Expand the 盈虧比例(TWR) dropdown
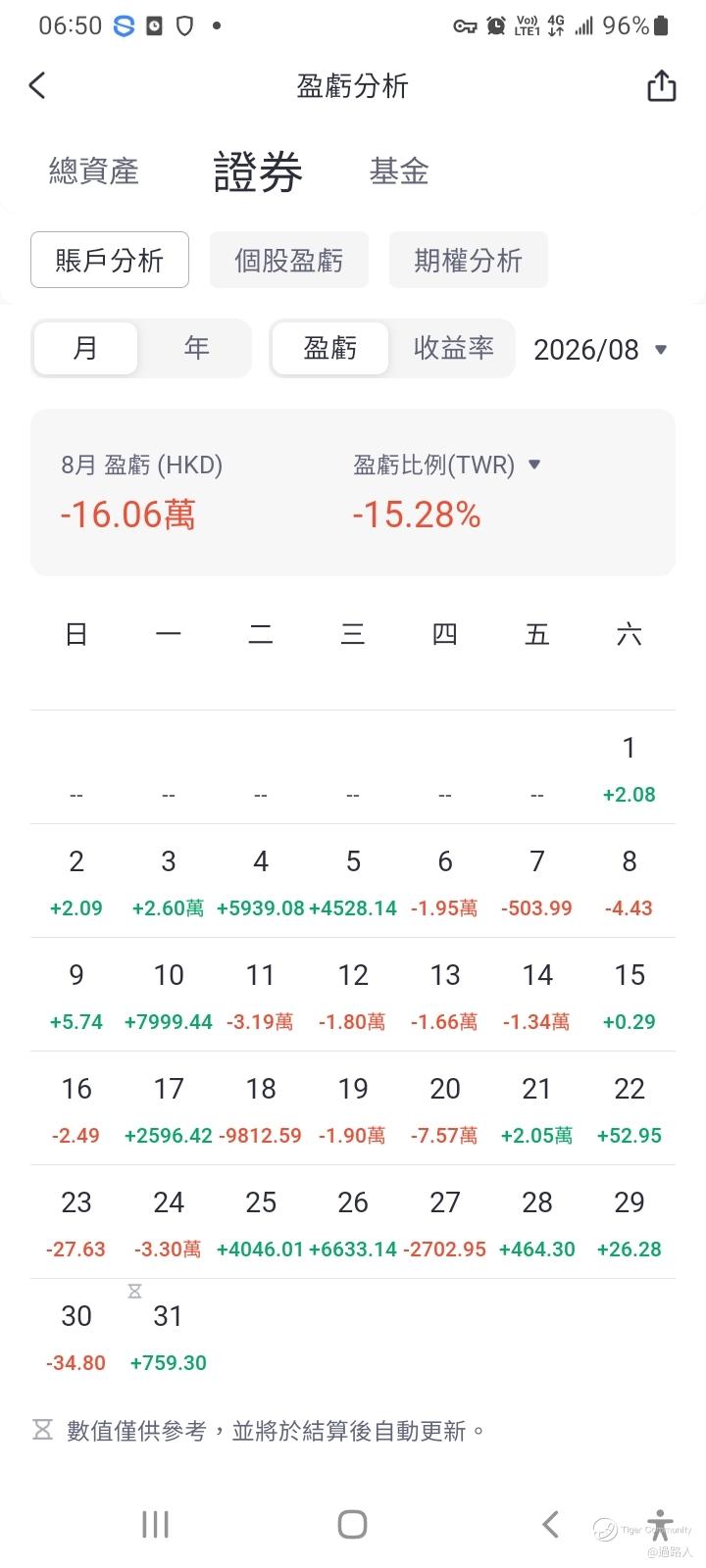Screen dimensions: 706x1568 [x=447, y=465]
